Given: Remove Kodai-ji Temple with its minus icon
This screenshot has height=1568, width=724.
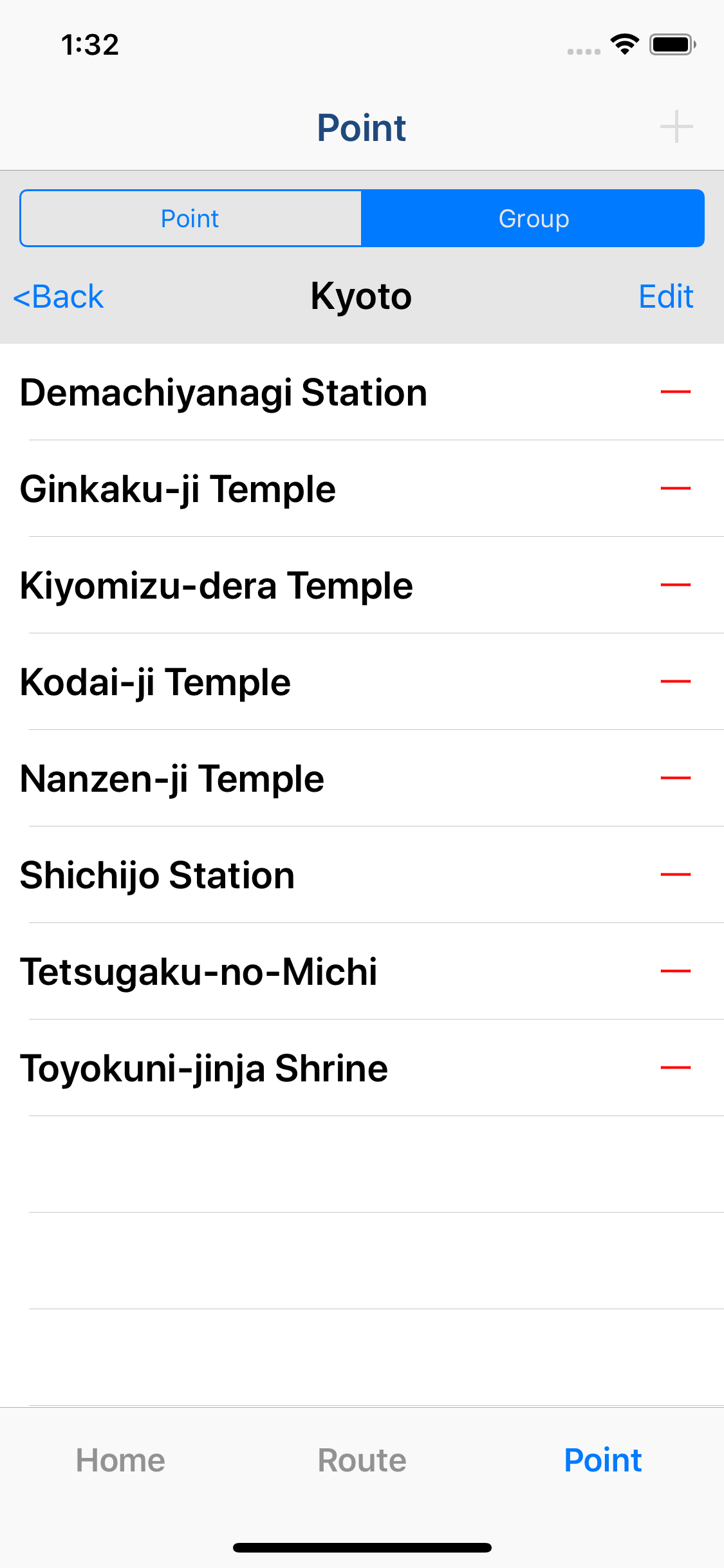Looking at the screenshot, I should pos(675,682).
